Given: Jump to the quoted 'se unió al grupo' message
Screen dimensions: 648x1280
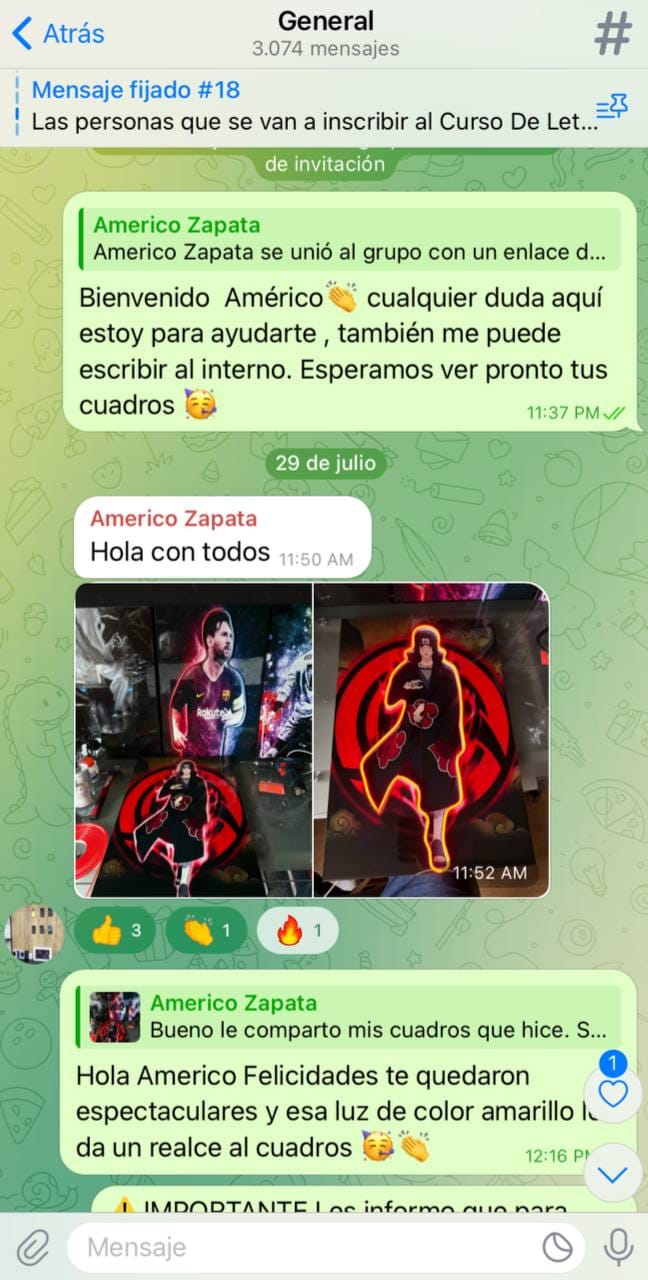Looking at the screenshot, I should 350,239.
